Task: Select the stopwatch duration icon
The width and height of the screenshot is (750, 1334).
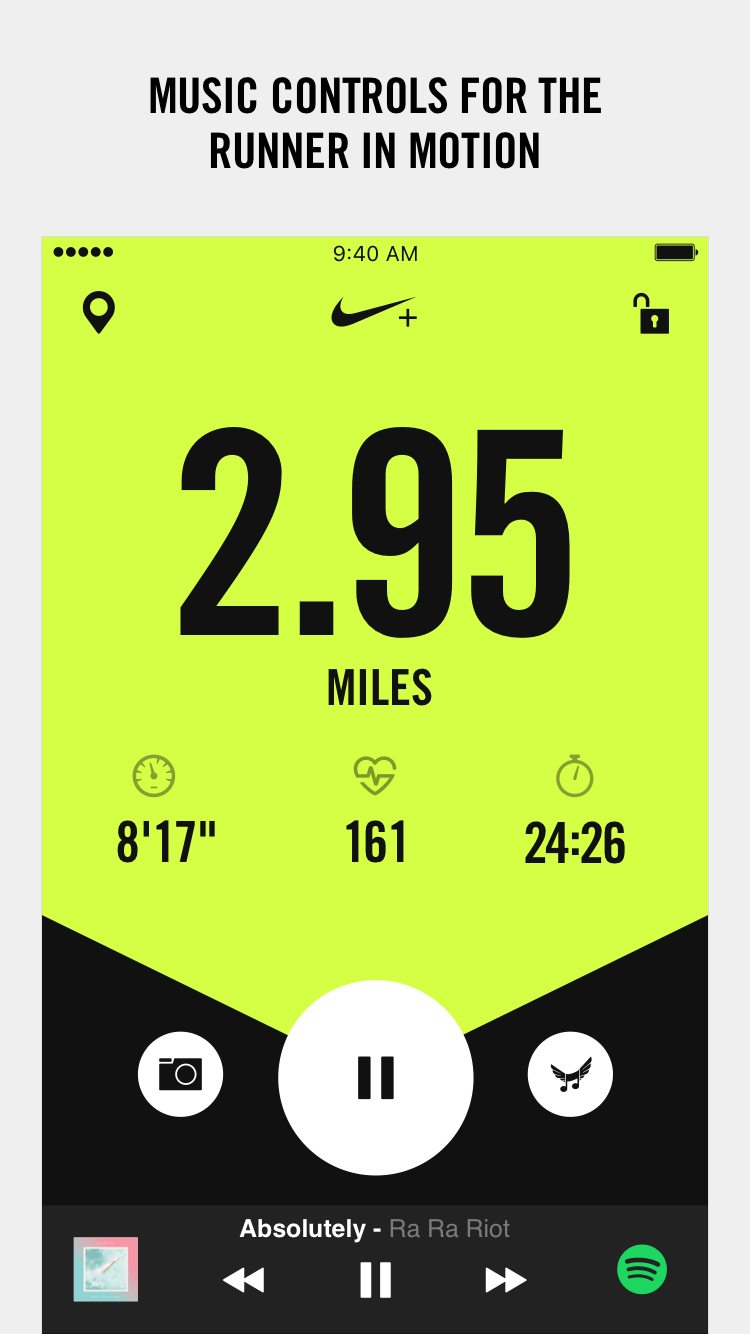Action: (574, 776)
